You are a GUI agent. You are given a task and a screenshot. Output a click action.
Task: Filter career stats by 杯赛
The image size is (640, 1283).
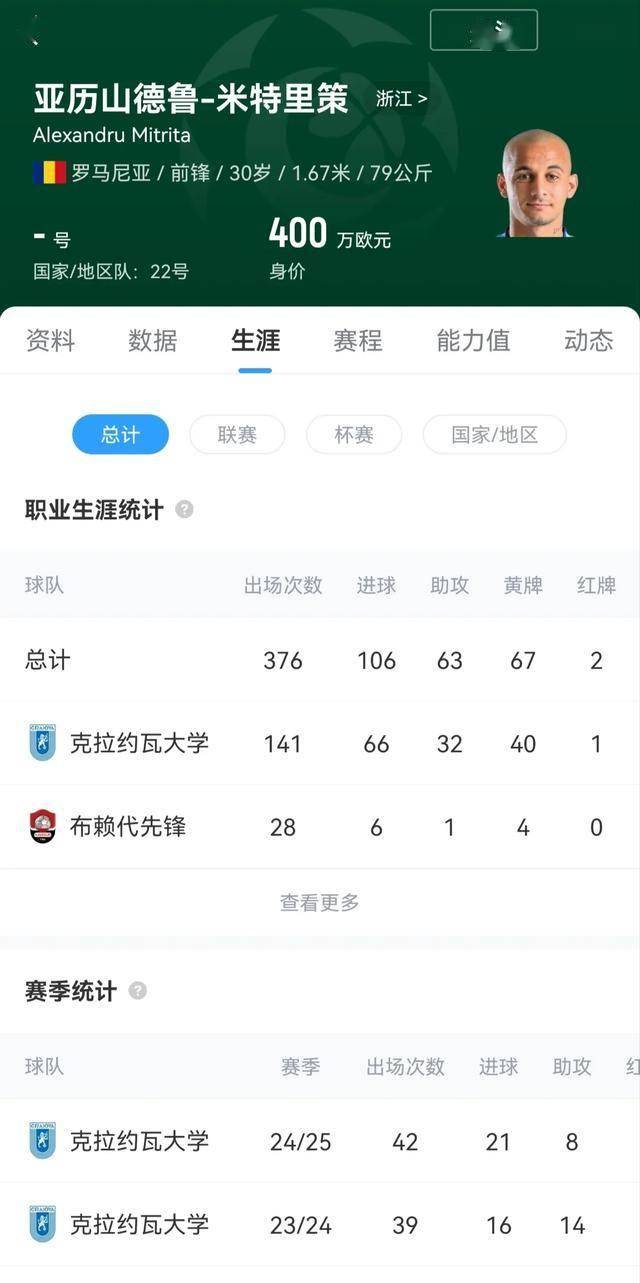tap(354, 435)
